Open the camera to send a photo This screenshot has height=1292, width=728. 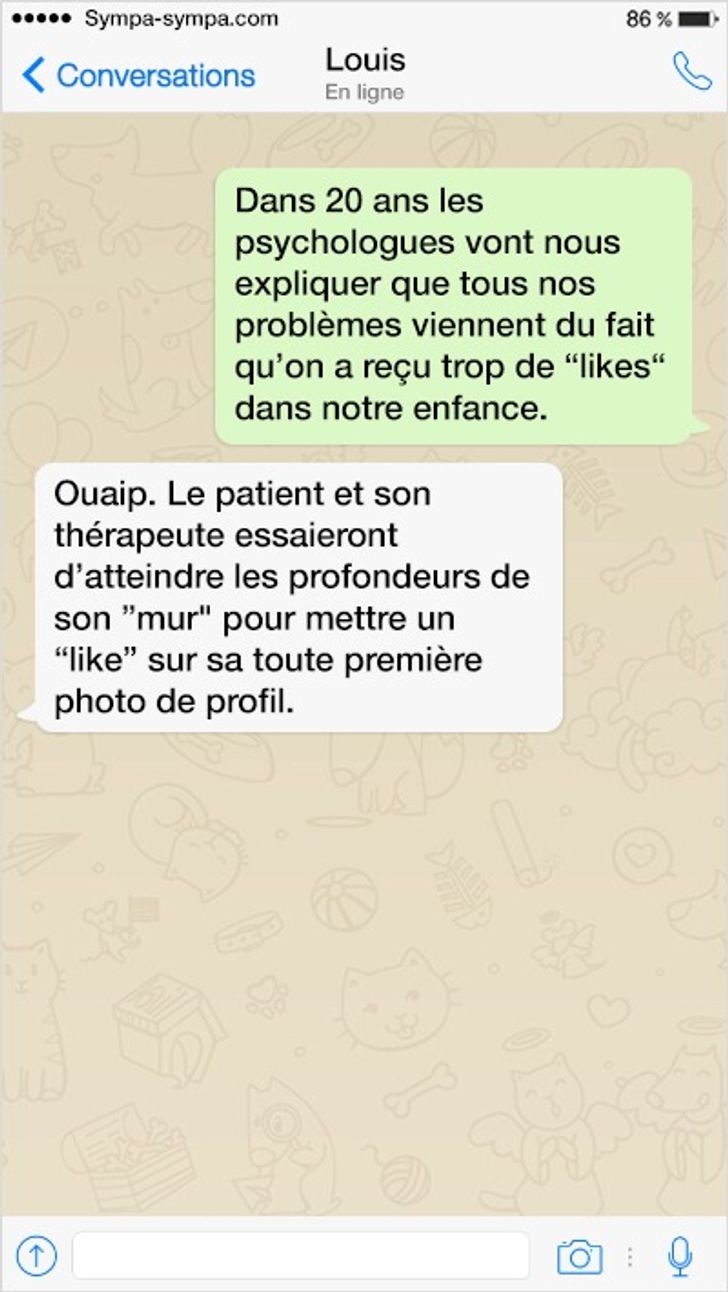(579, 1256)
